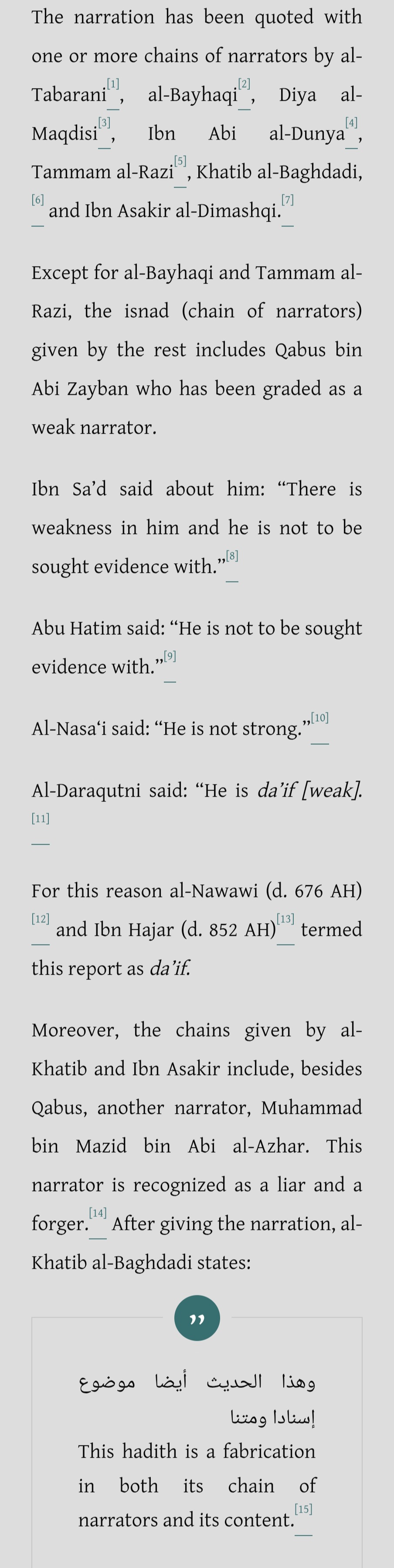
Task: Open footnote [6] for Khatib al-Baghdadi
Action: [x=37, y=200]
